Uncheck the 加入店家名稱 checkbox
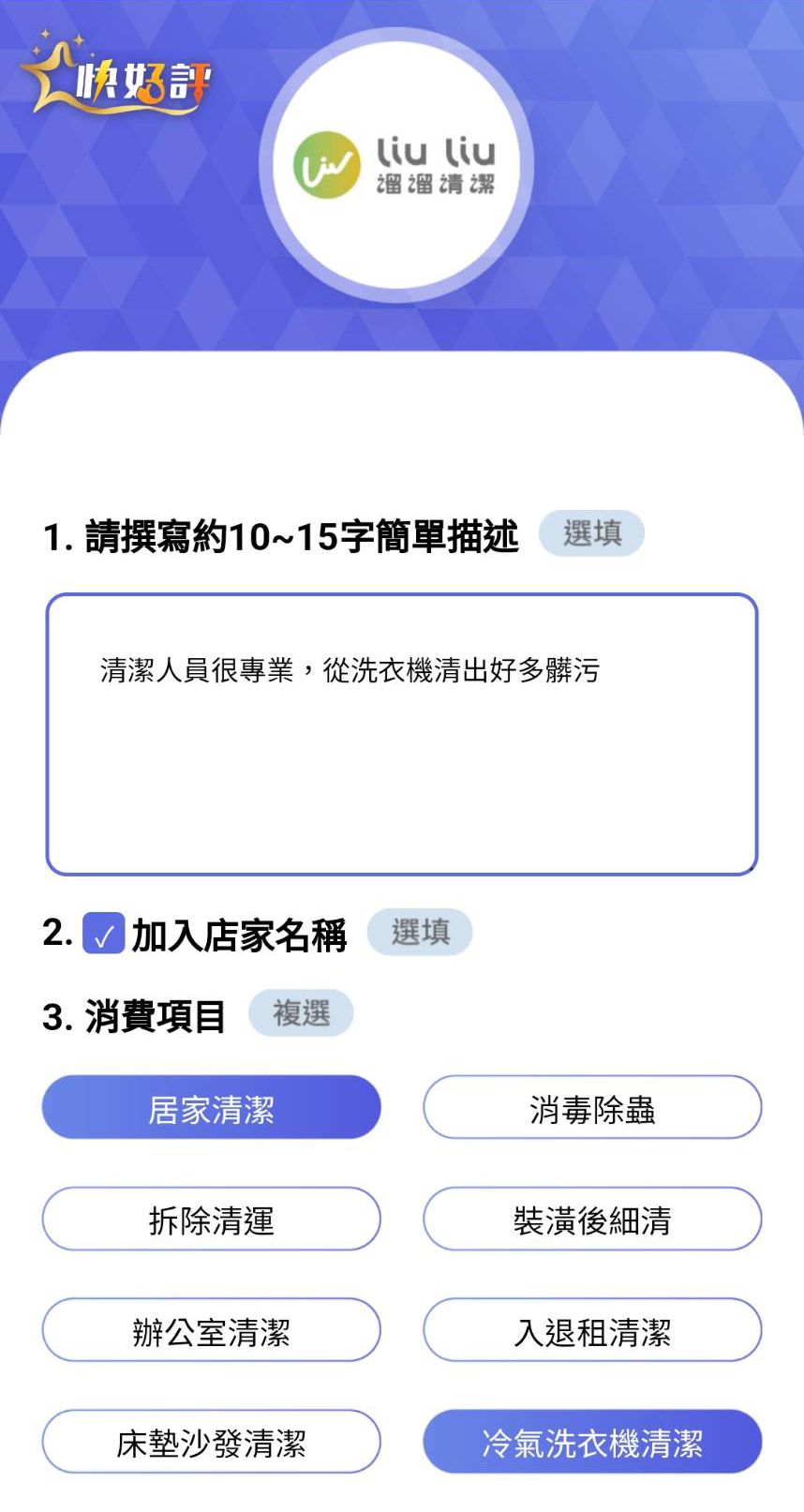 point(103,934)
